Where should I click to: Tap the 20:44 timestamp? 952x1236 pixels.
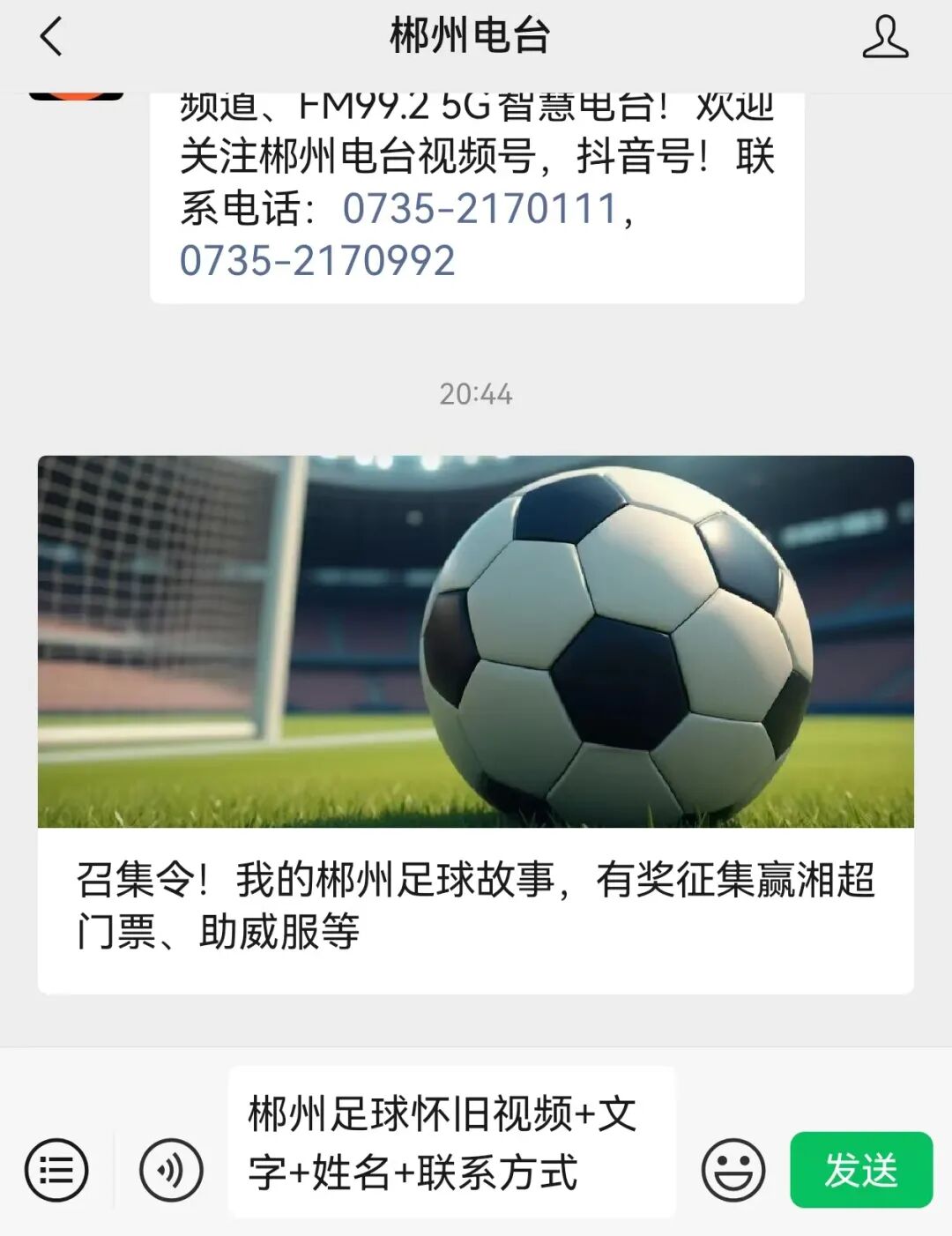point(476,395)
